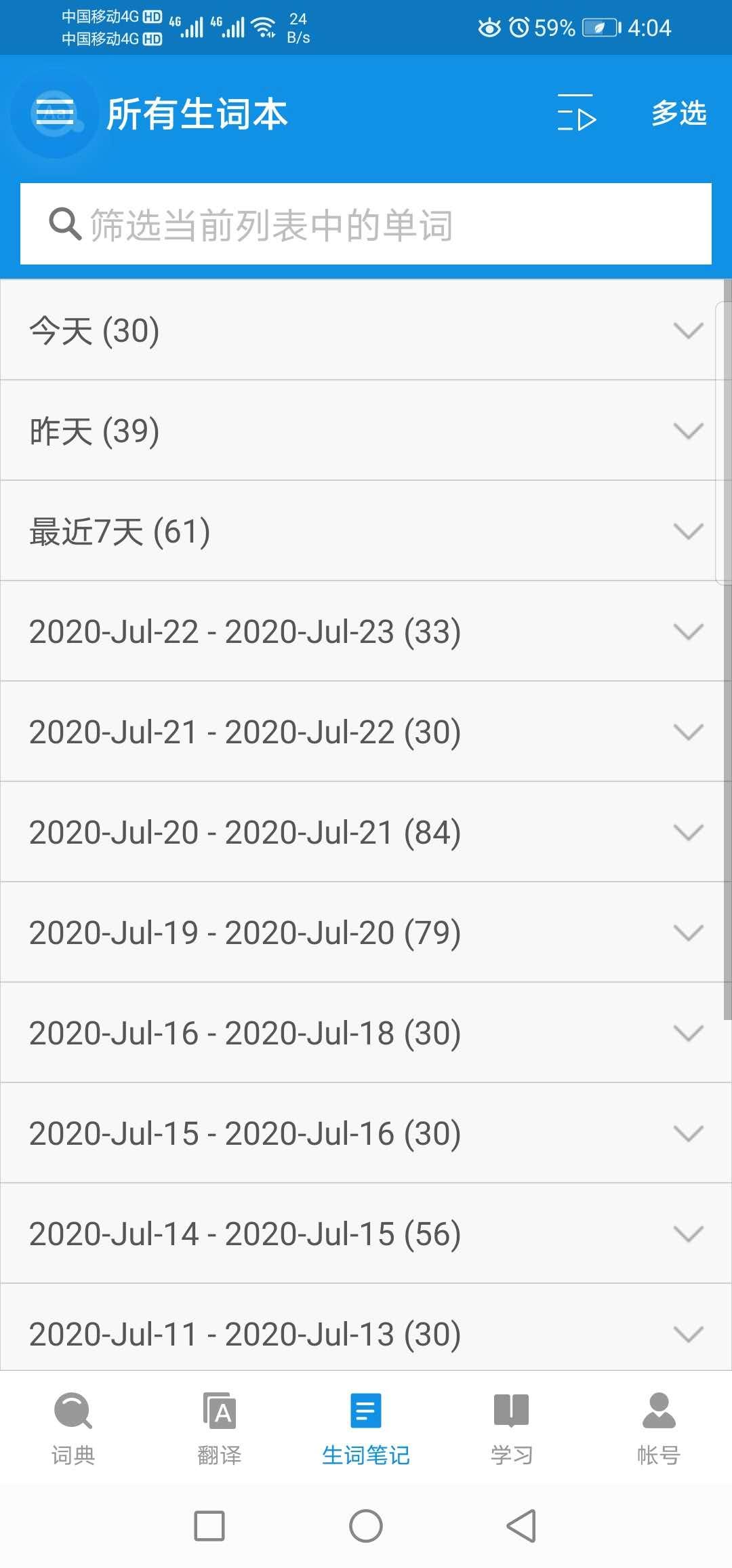Open the 帐号 account icon
This screenshot has width=732, height=1568.
(x=658, y=1424)
